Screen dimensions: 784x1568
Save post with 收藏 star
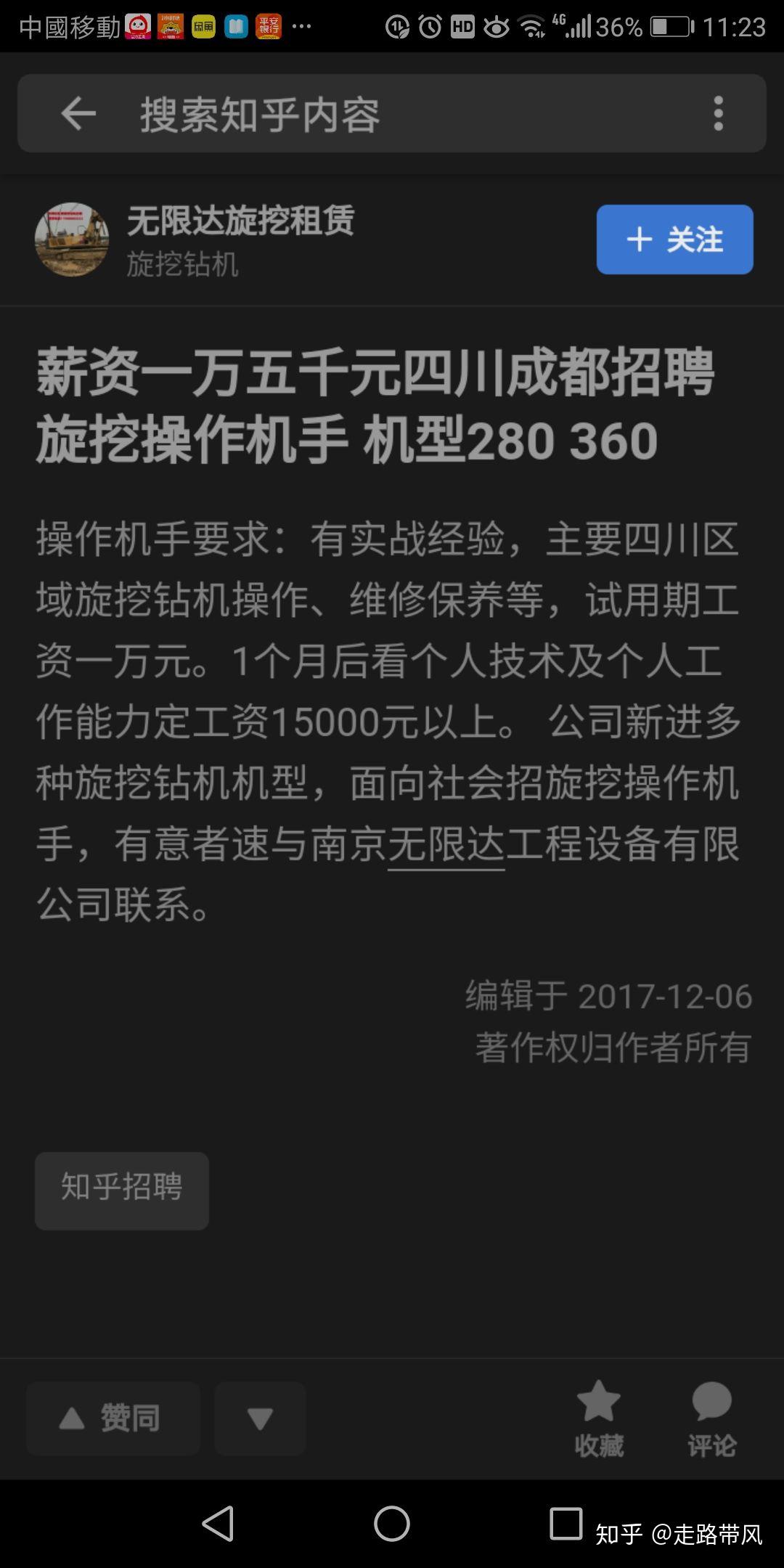click(x=599, y=1418)
